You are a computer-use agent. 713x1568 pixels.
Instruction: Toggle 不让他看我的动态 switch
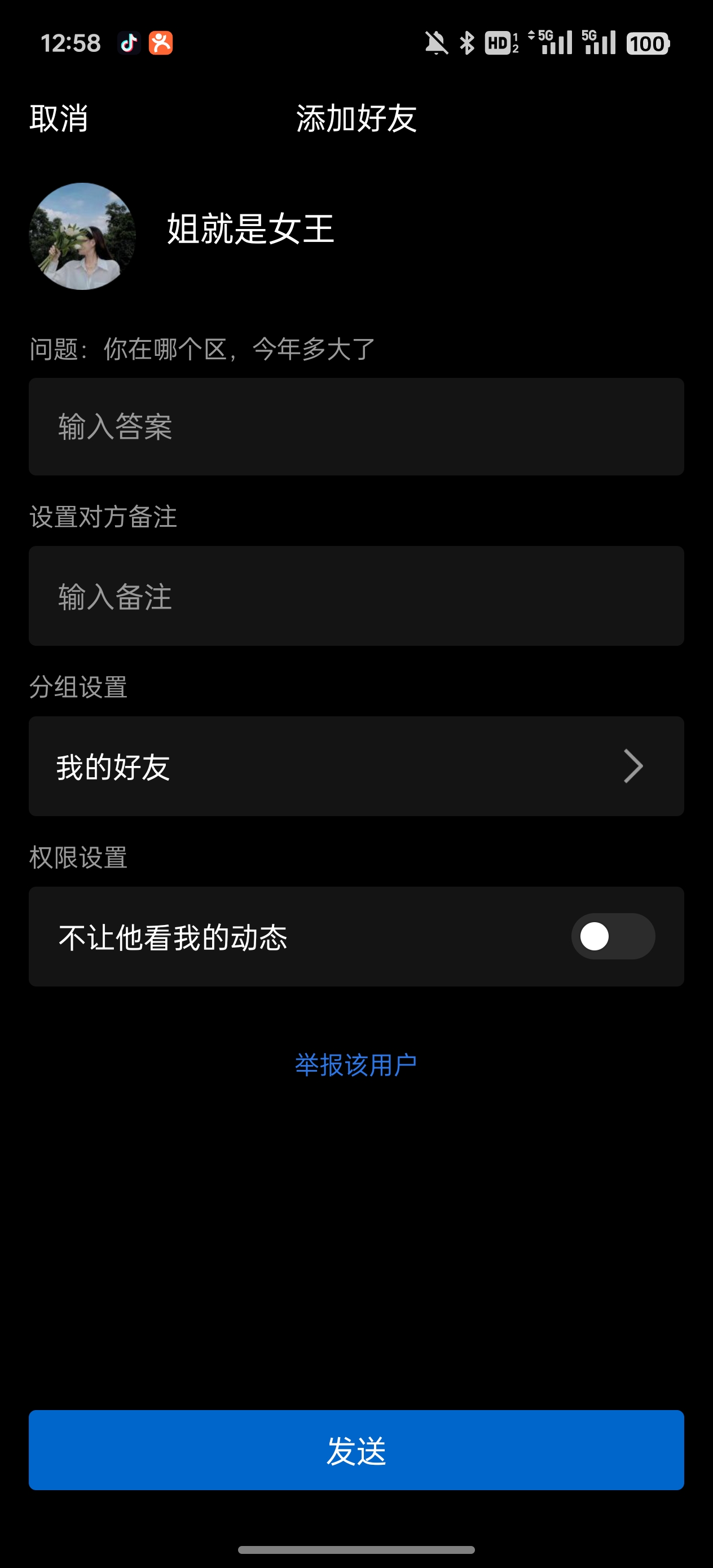(x=613, y=936)
